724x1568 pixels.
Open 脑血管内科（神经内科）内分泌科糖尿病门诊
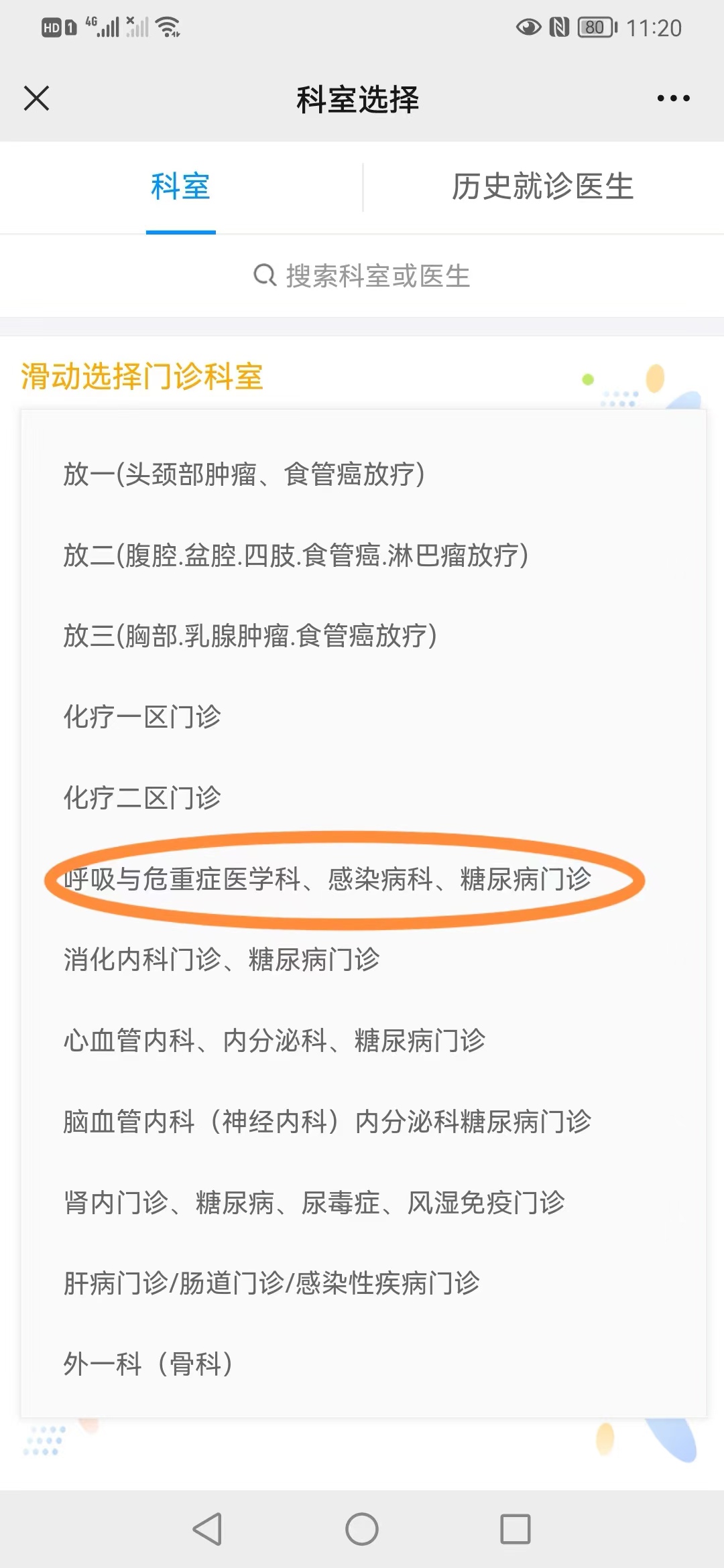point(327,1122)
